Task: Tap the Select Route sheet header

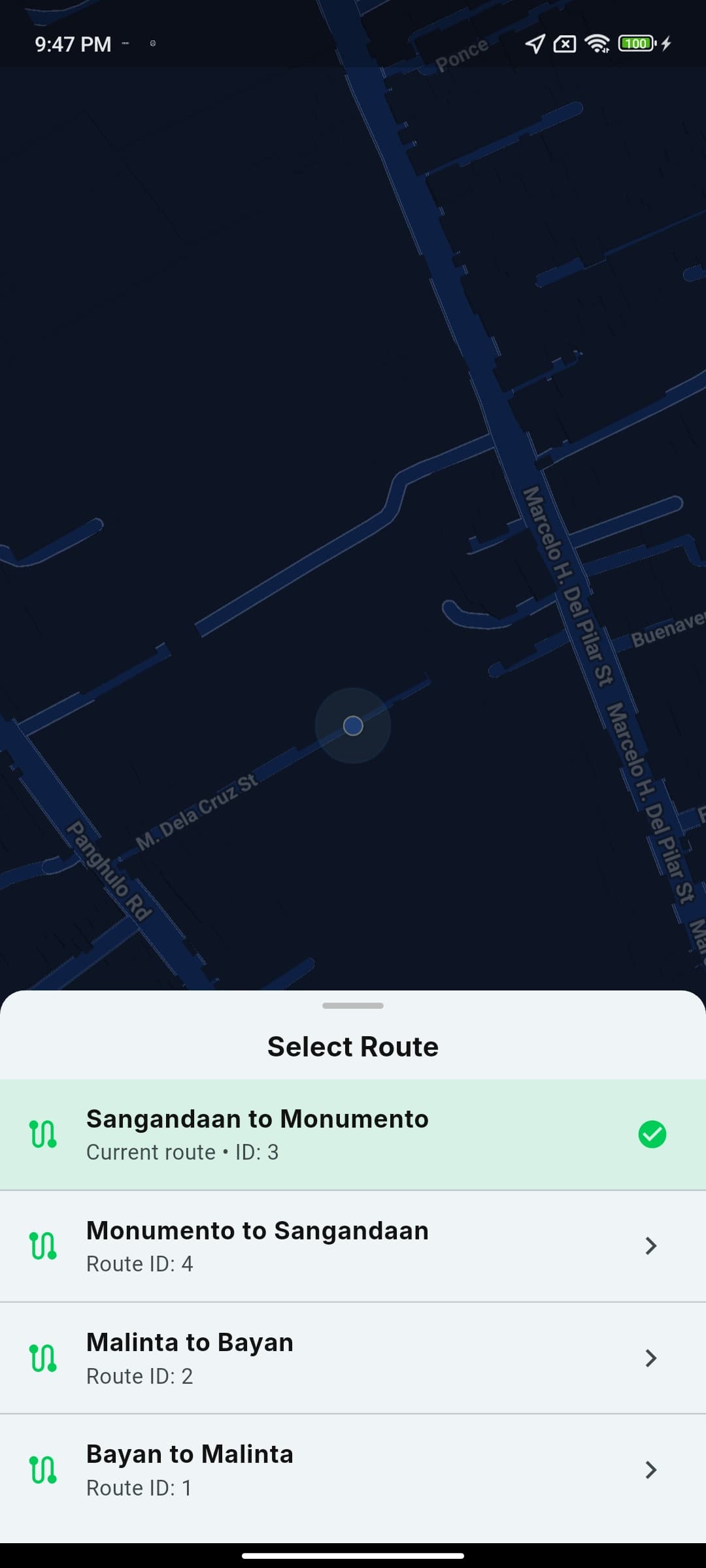Action: 353,1046
